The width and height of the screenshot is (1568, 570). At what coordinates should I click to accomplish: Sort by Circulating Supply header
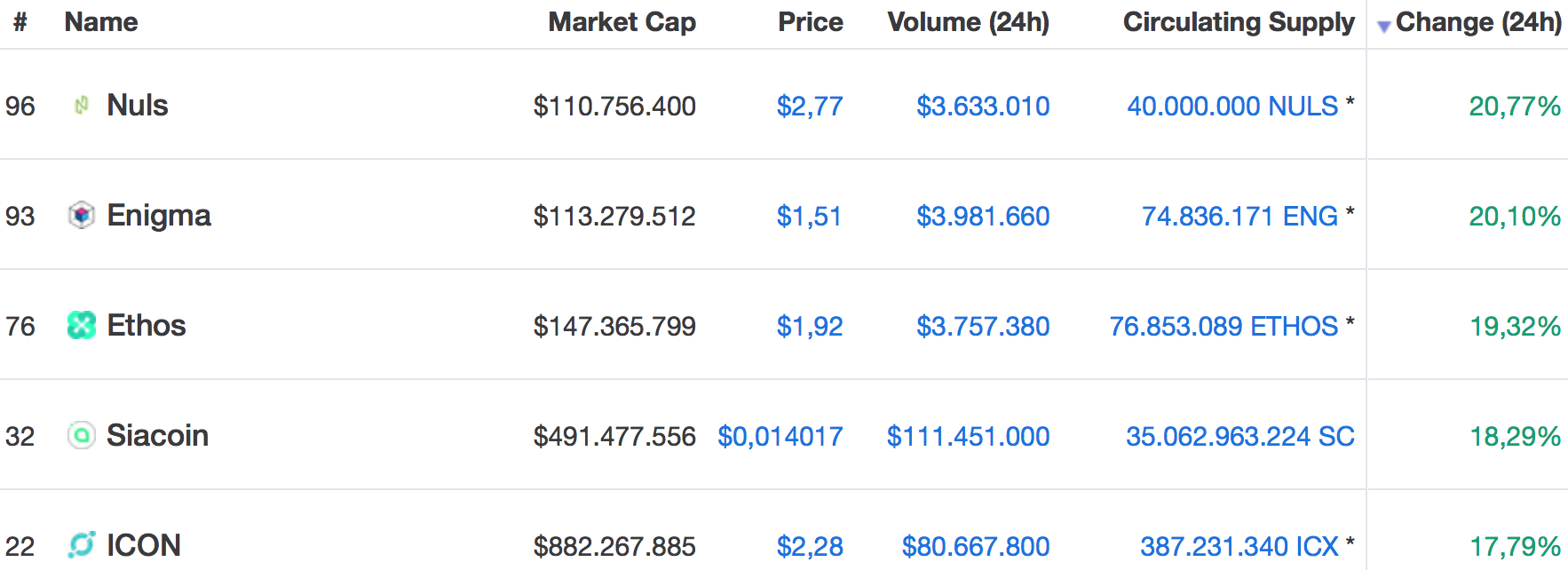pyautogui.click(x=1238, y=22)
